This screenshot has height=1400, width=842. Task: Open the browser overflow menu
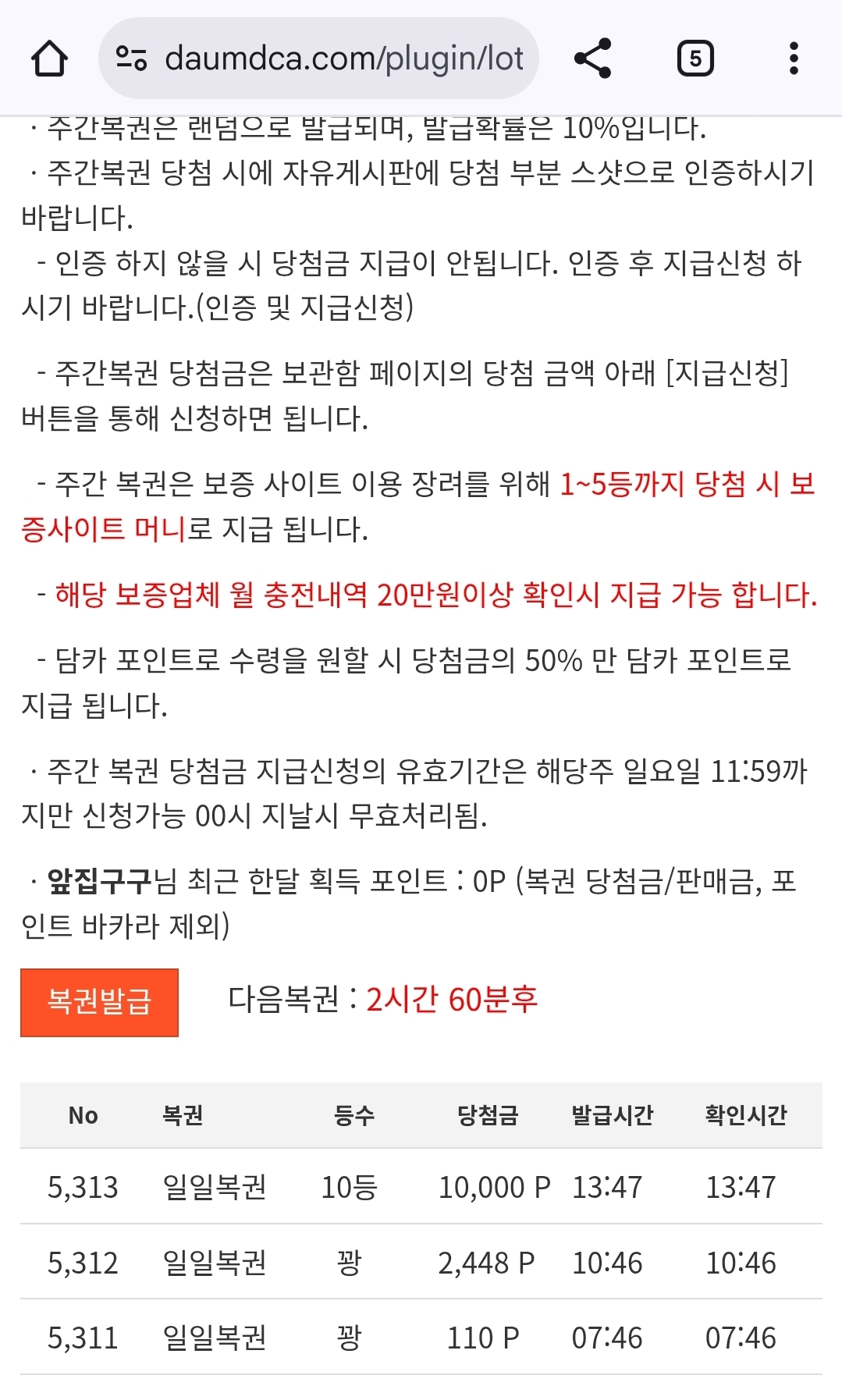tap(794, 59)
